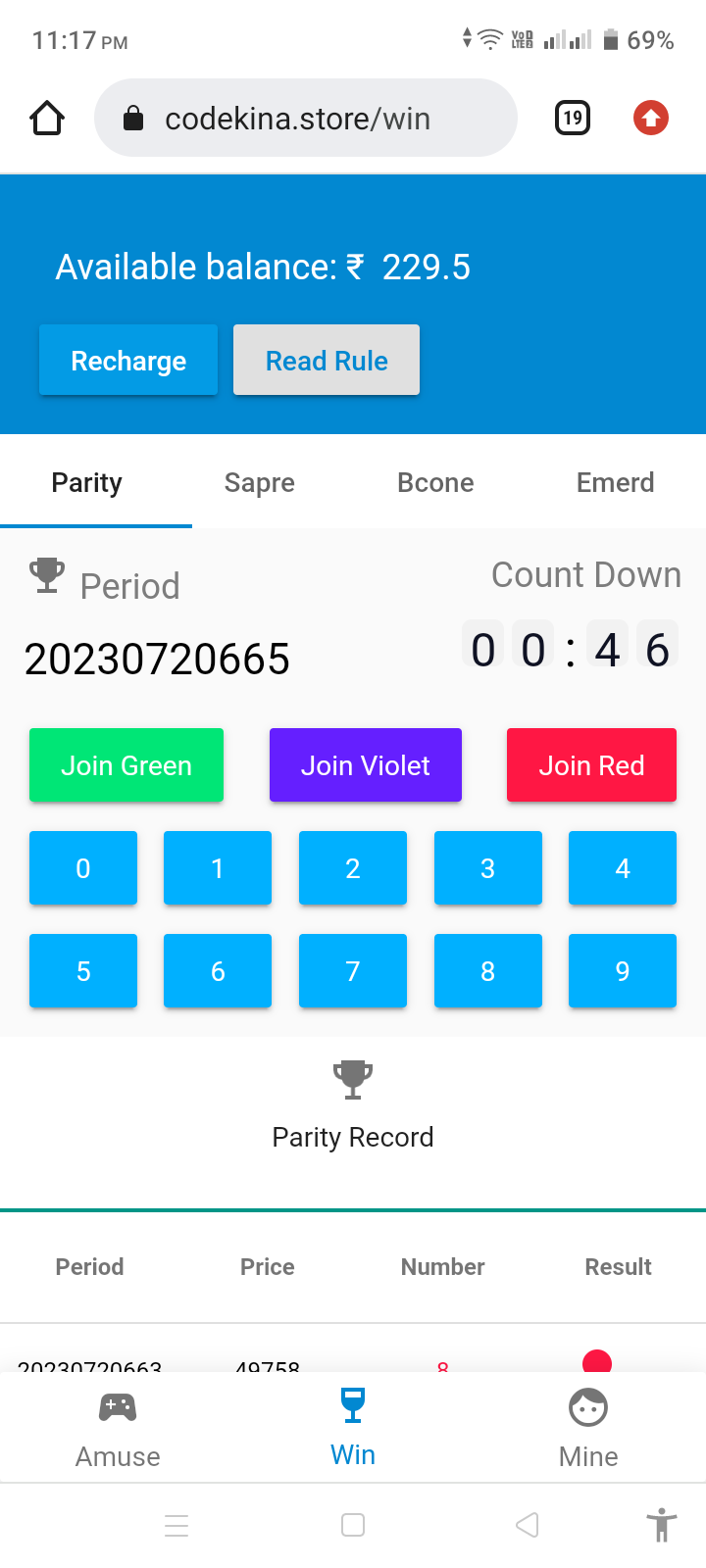The width and height of the screenshot is (706, 1568).
Task: Switch to the Bcone tab
Action: click(435, 482)
